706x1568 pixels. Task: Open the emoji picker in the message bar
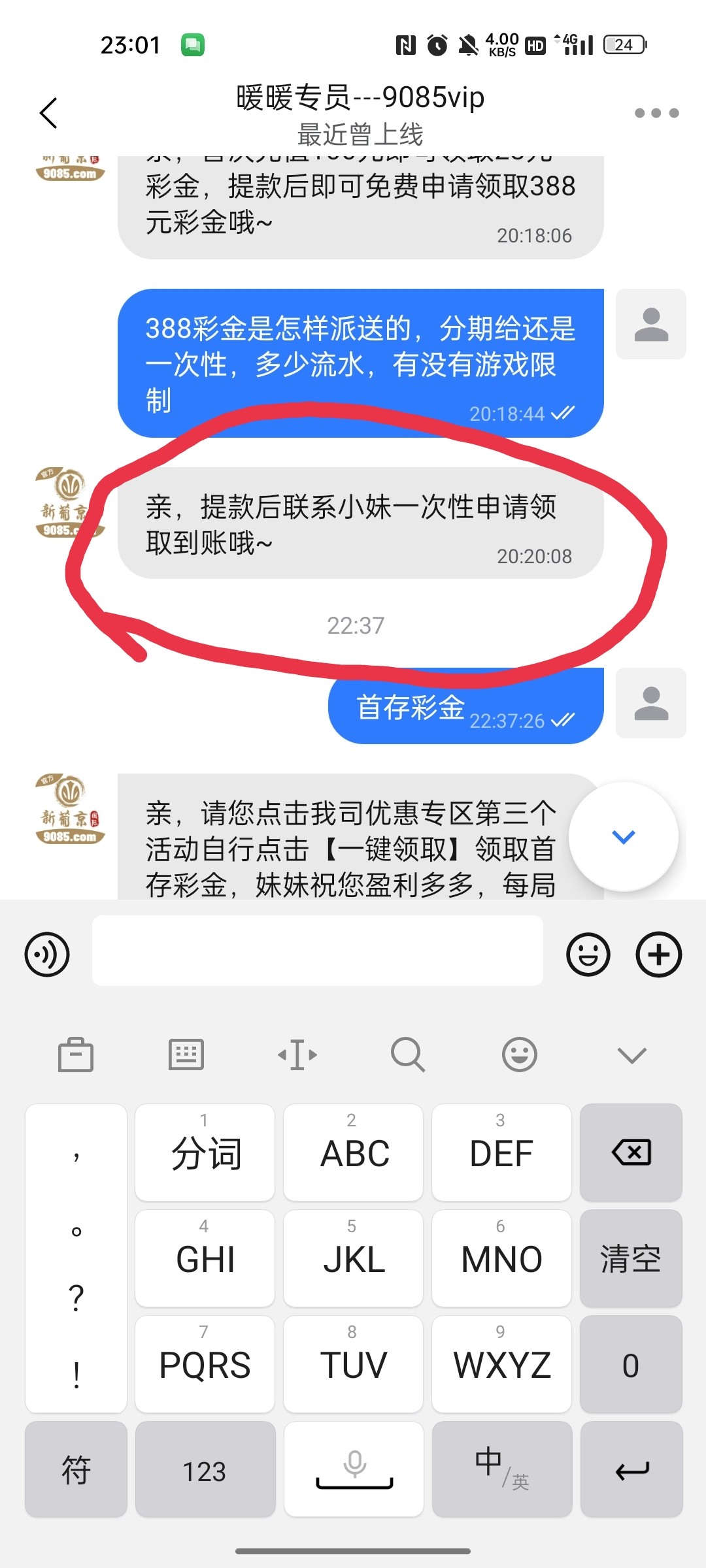tap(587, 954)
